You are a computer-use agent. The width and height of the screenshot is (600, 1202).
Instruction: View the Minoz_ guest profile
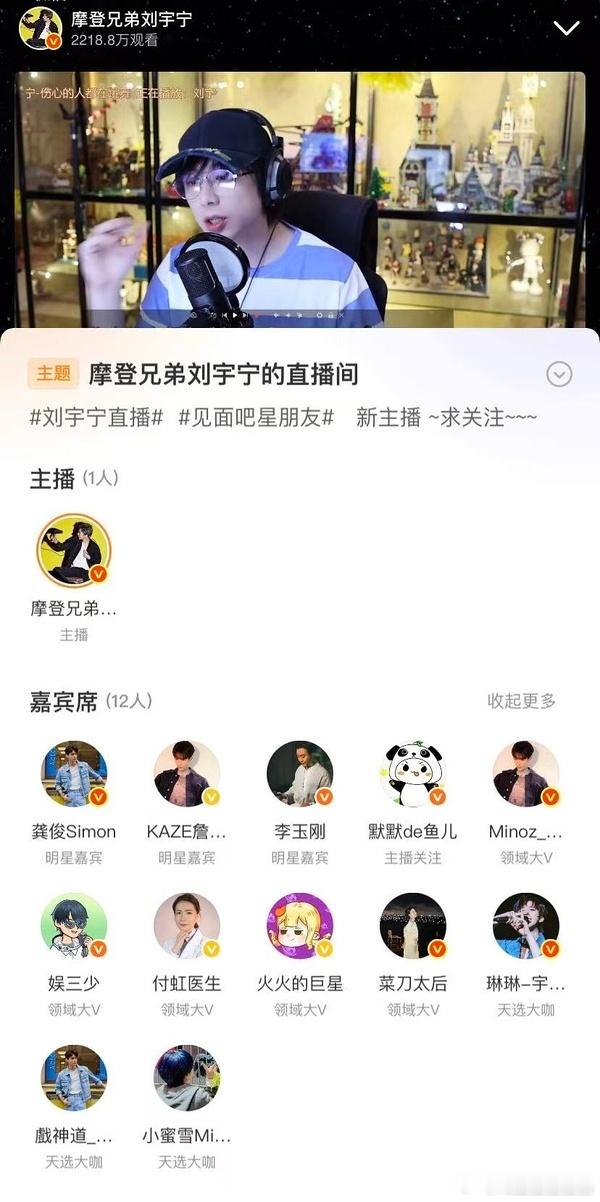pos(526,774)
